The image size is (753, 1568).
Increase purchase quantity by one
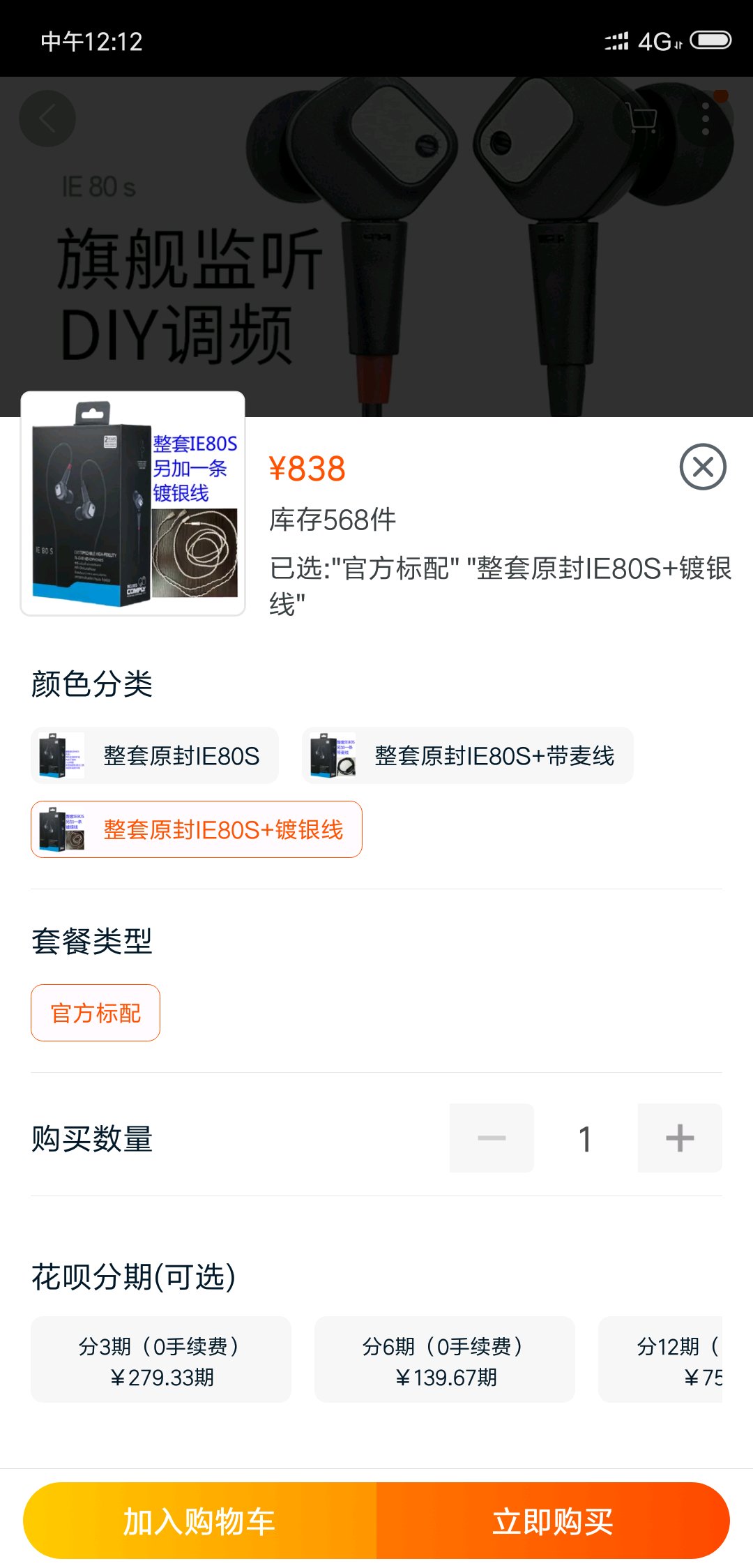click(679, 1138)
